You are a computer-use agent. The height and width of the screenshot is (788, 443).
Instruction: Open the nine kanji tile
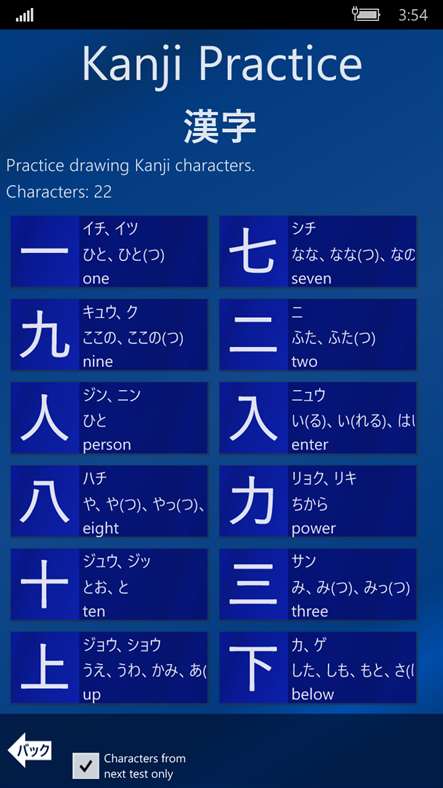[109, 335]
